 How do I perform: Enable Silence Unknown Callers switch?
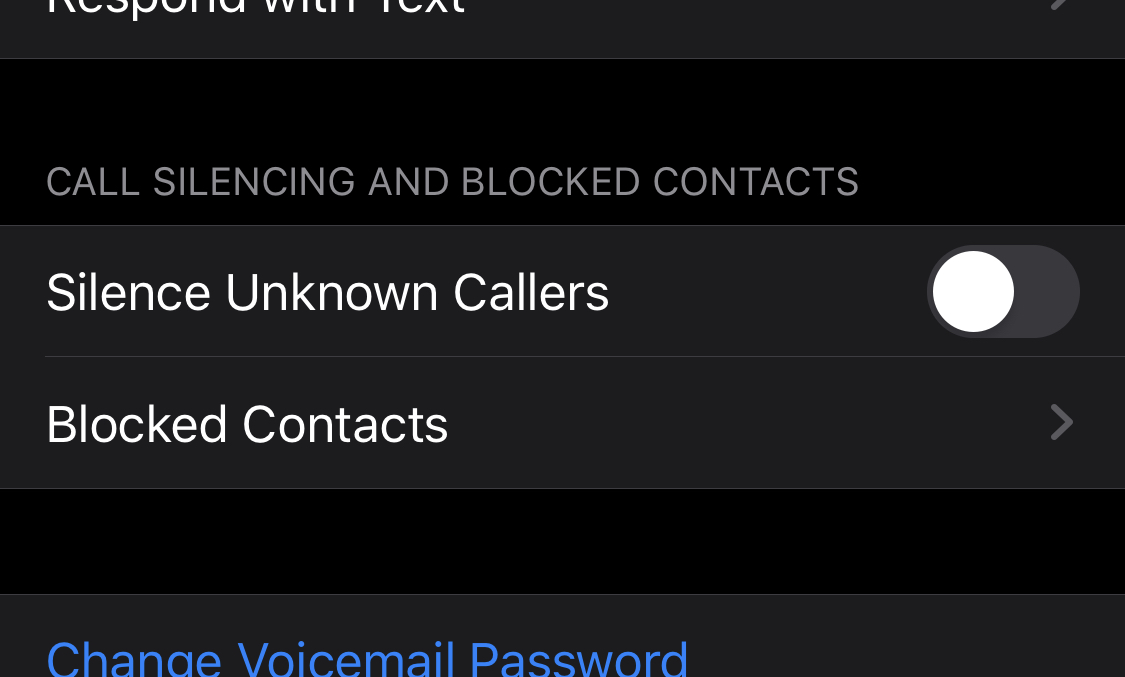pos(1002,292)
